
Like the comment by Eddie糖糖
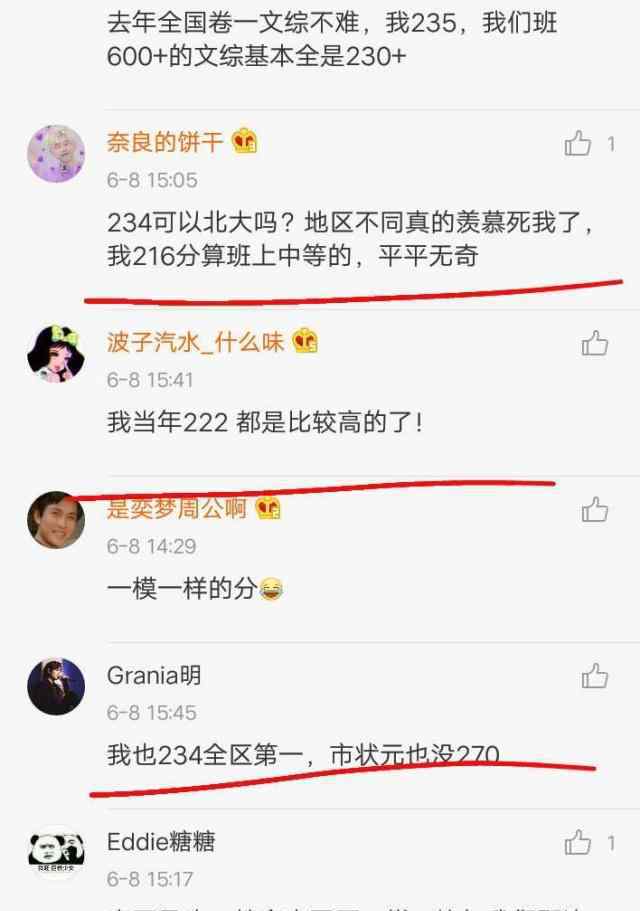(578, 843)
